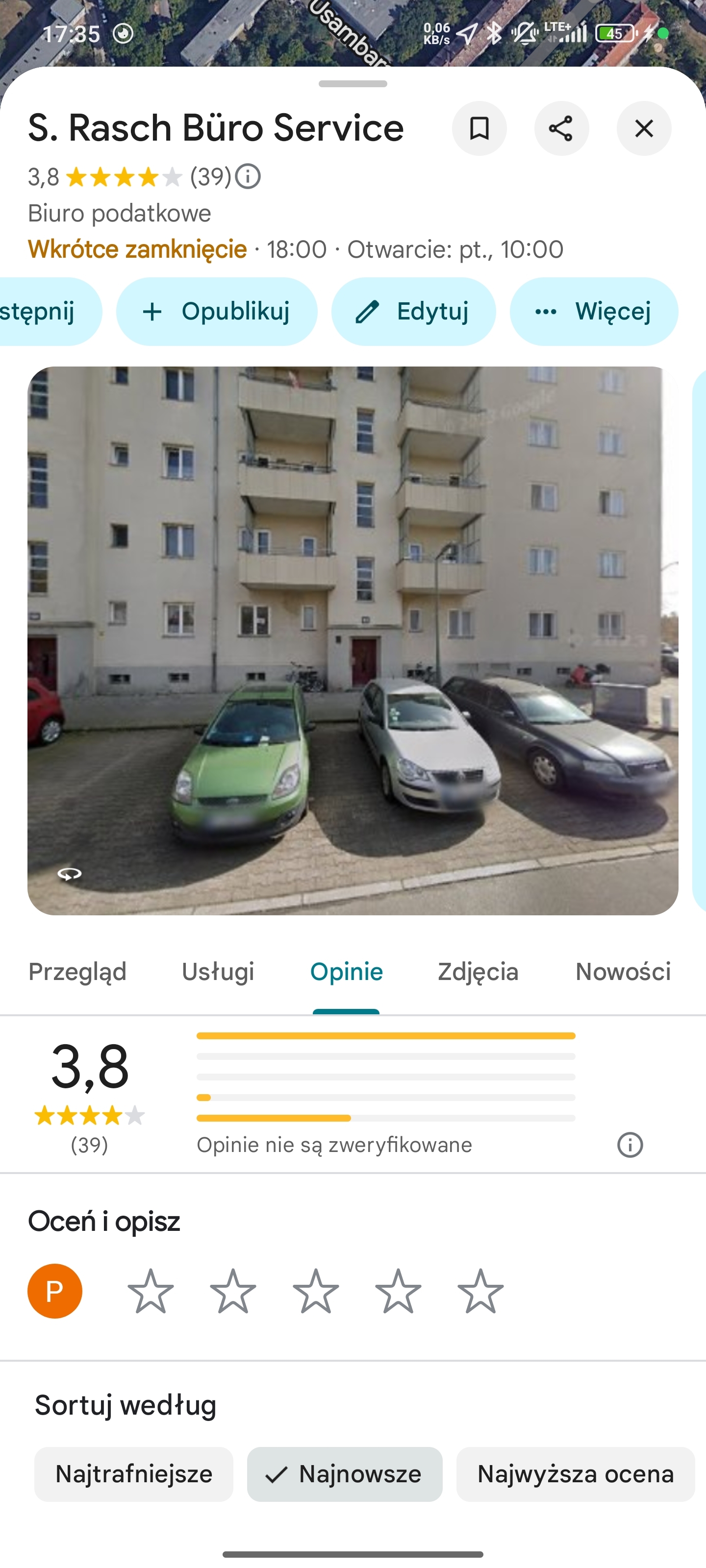Close the place details sheet
The height and width of the screenshot is (1568, 706).
tap(644, 128)
